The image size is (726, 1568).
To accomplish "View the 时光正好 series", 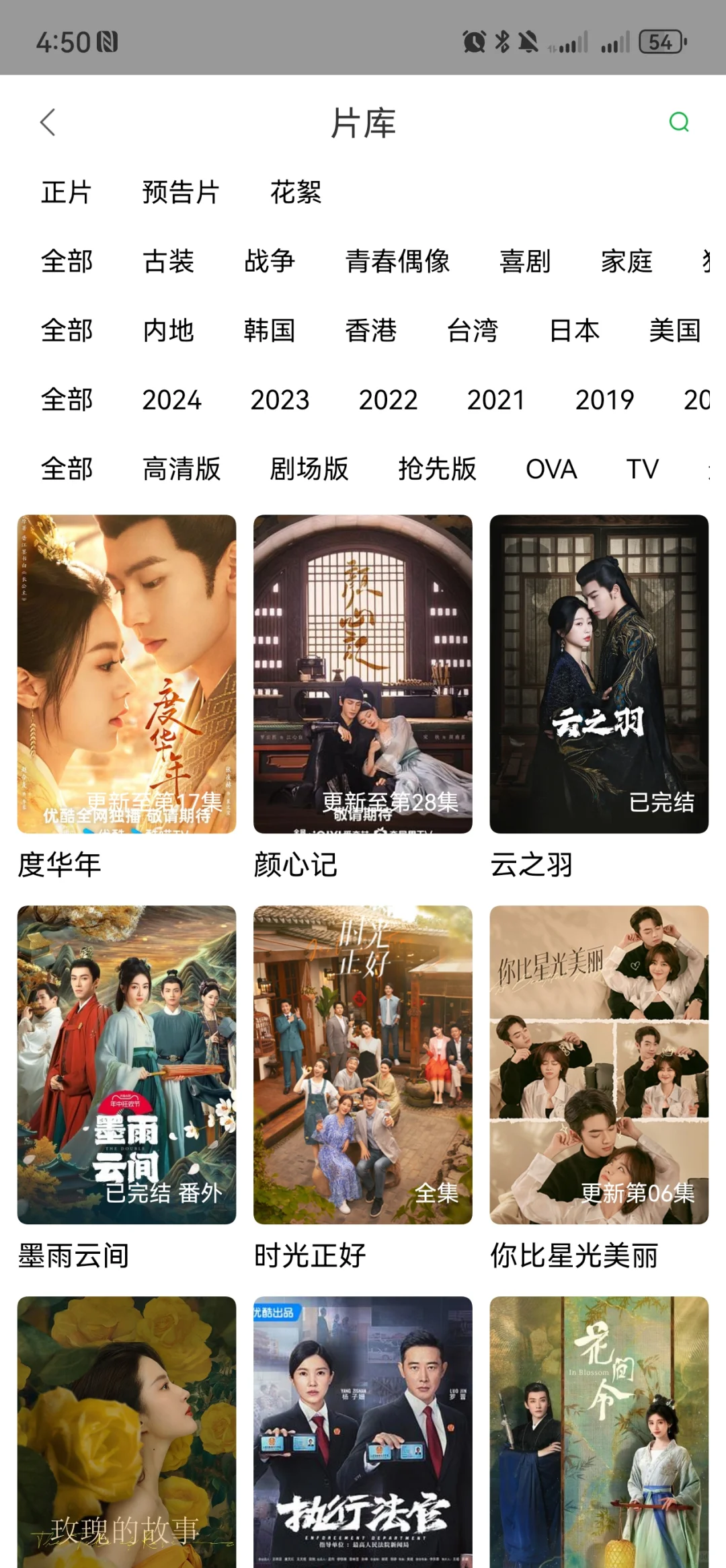I will 363,1065.
